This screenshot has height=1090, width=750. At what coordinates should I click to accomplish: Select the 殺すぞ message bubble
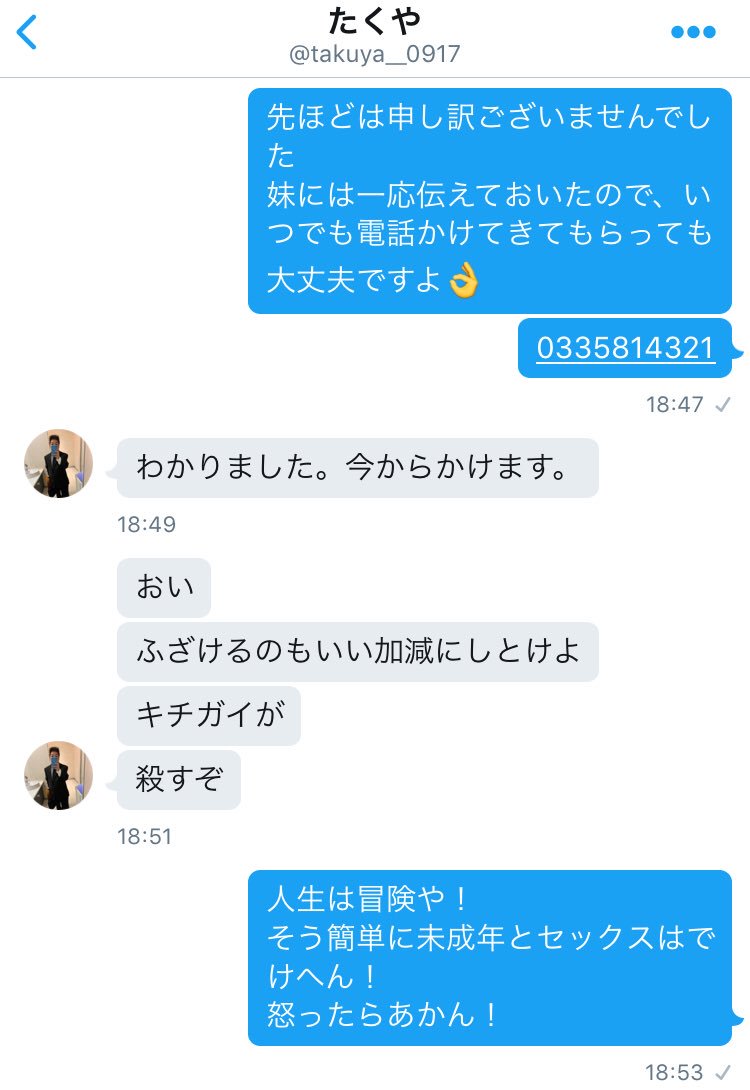(178, 779)
